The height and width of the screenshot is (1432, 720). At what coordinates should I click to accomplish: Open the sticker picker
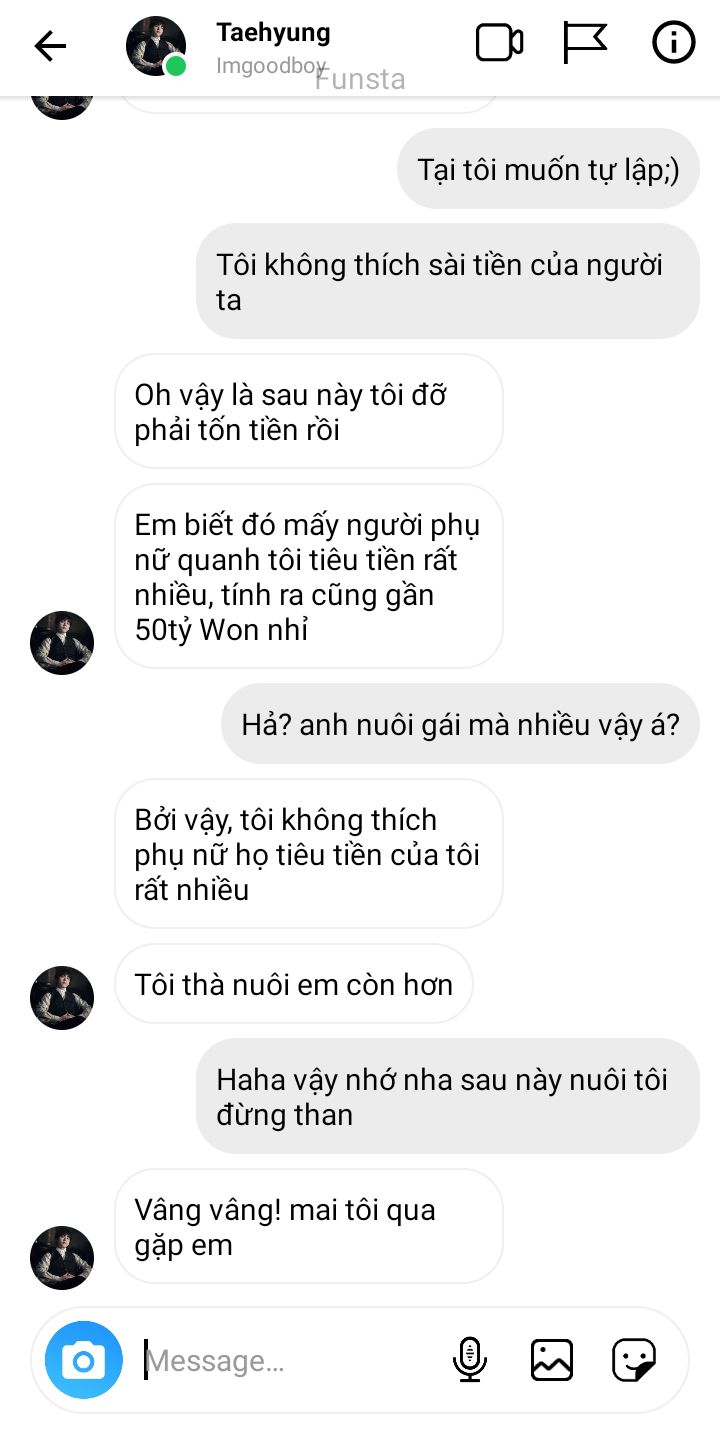point(634,1360)
